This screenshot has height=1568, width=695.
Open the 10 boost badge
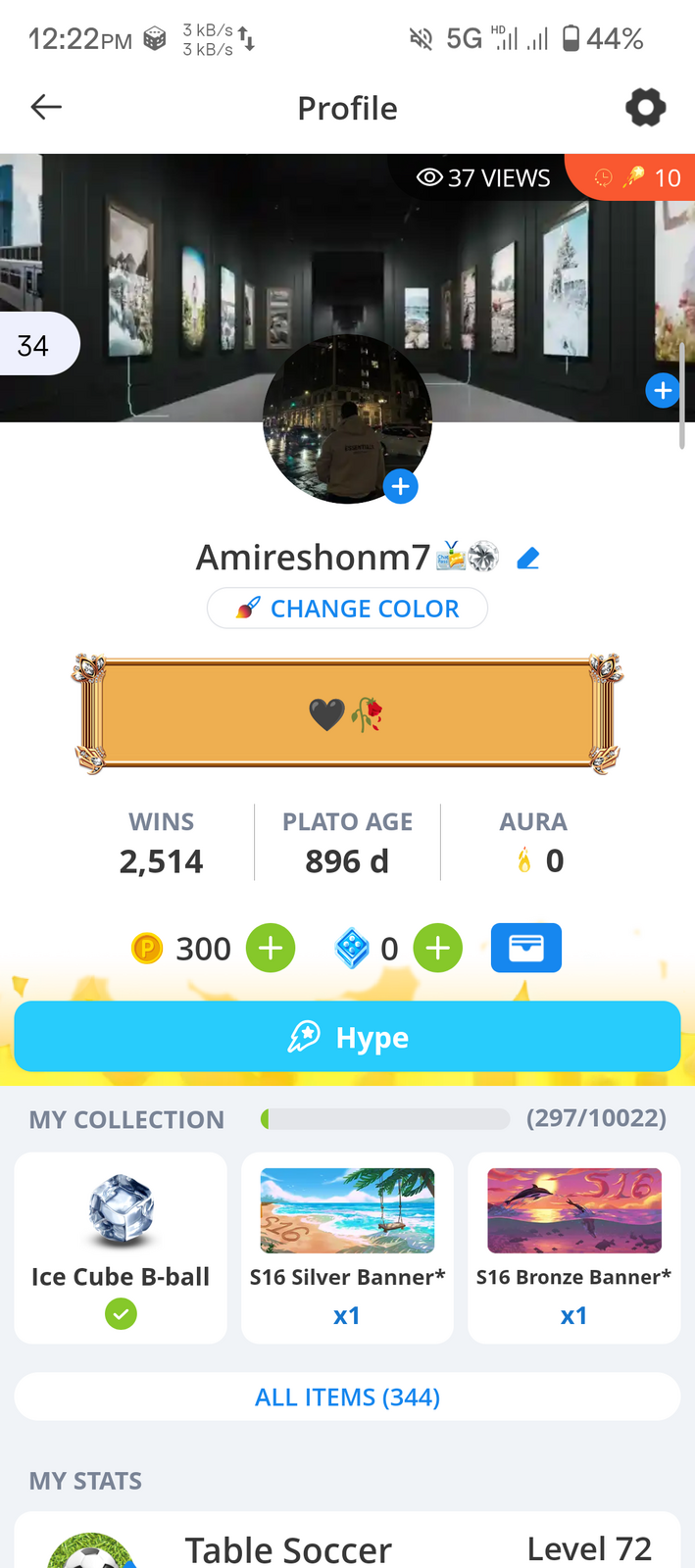(630, 177)
